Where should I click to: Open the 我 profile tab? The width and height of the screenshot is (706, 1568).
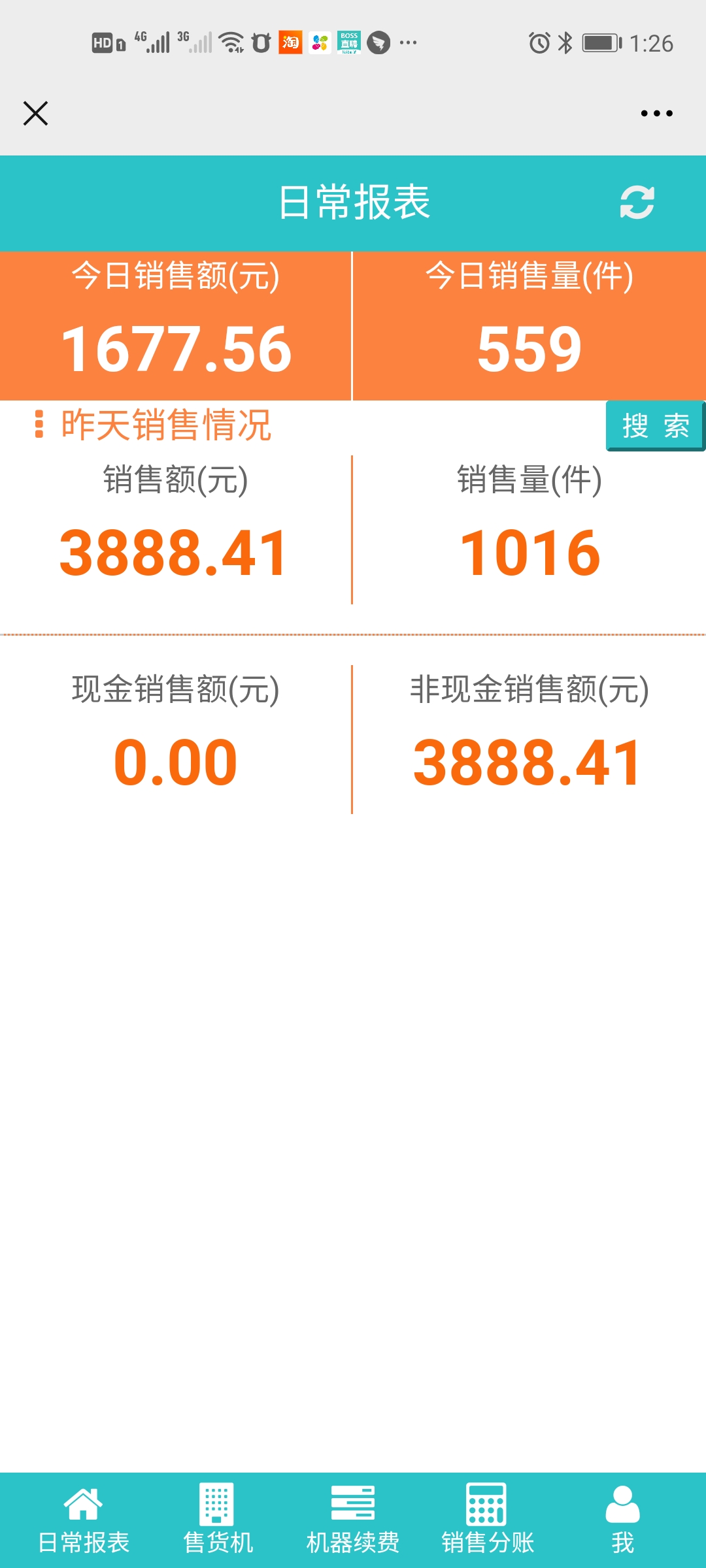[622, 1520]
